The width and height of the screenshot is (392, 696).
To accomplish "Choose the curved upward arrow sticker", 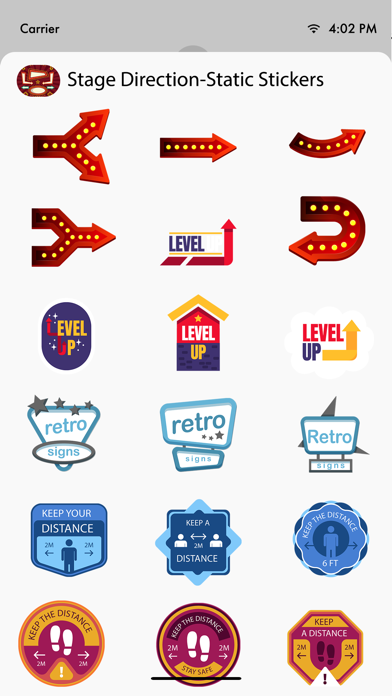I will [x=327, y=143].
